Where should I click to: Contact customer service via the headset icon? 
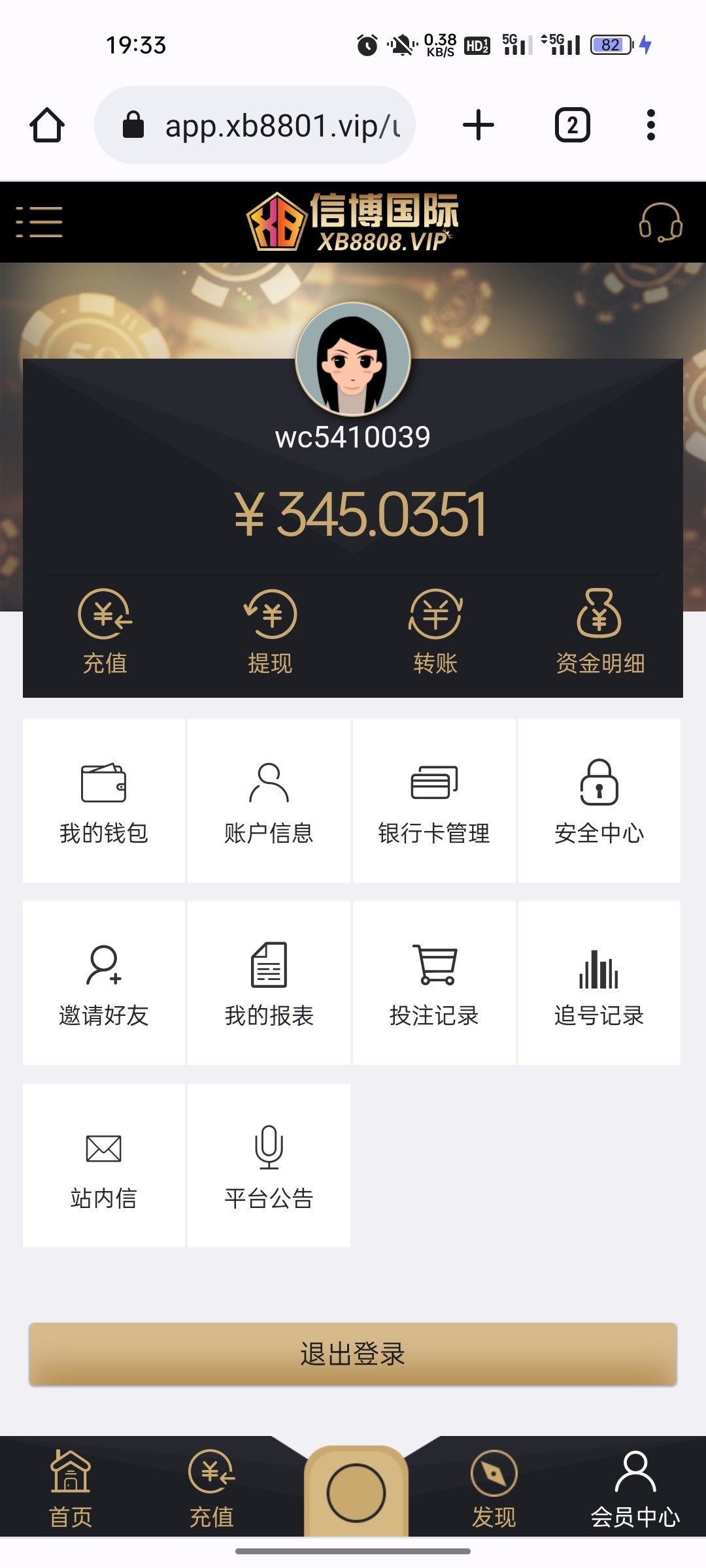pyautogui.click(x=660, y=222)
